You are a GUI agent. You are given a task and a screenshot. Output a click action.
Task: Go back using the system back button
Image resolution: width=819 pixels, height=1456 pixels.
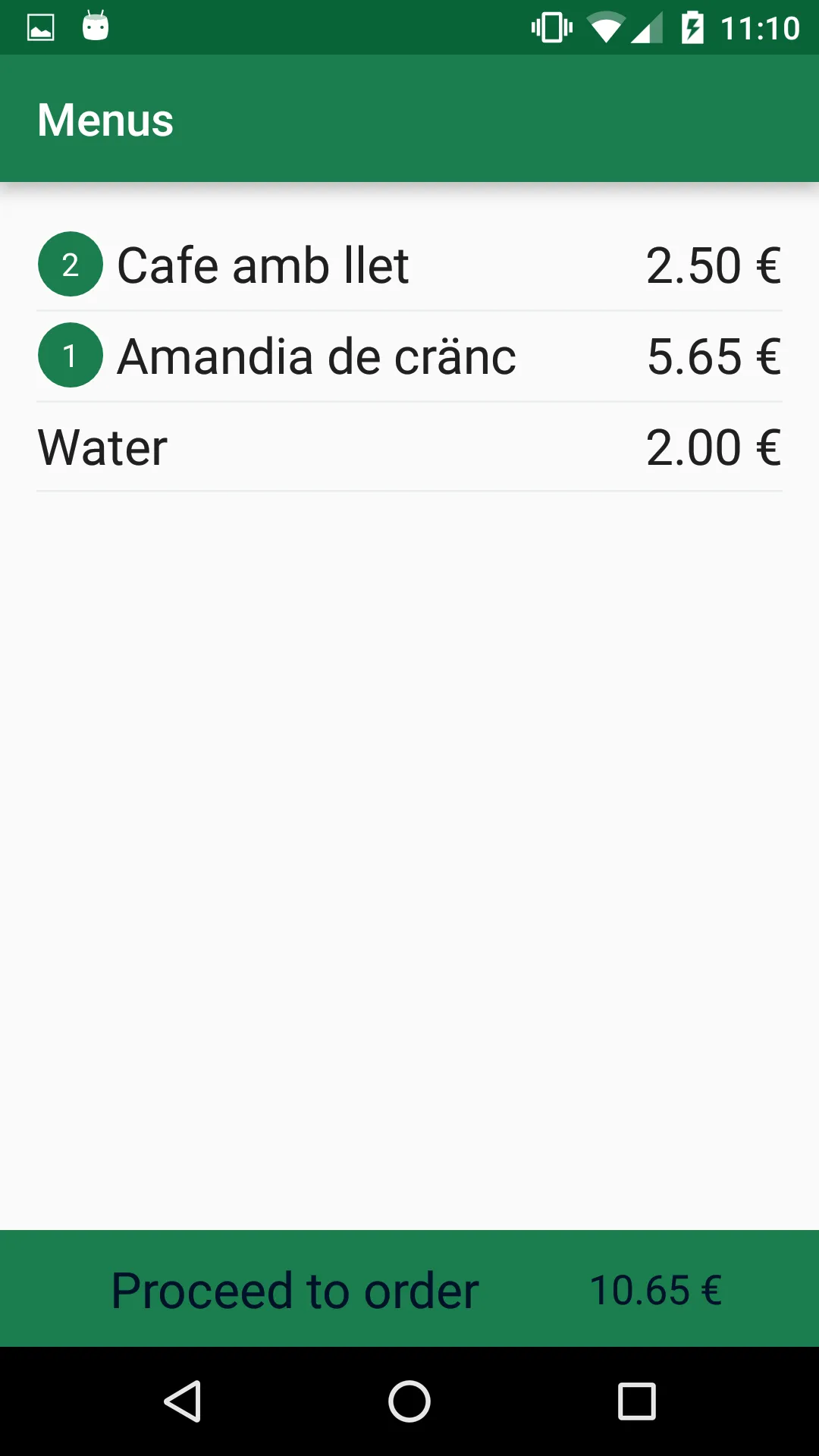[x=183, y=1401]
